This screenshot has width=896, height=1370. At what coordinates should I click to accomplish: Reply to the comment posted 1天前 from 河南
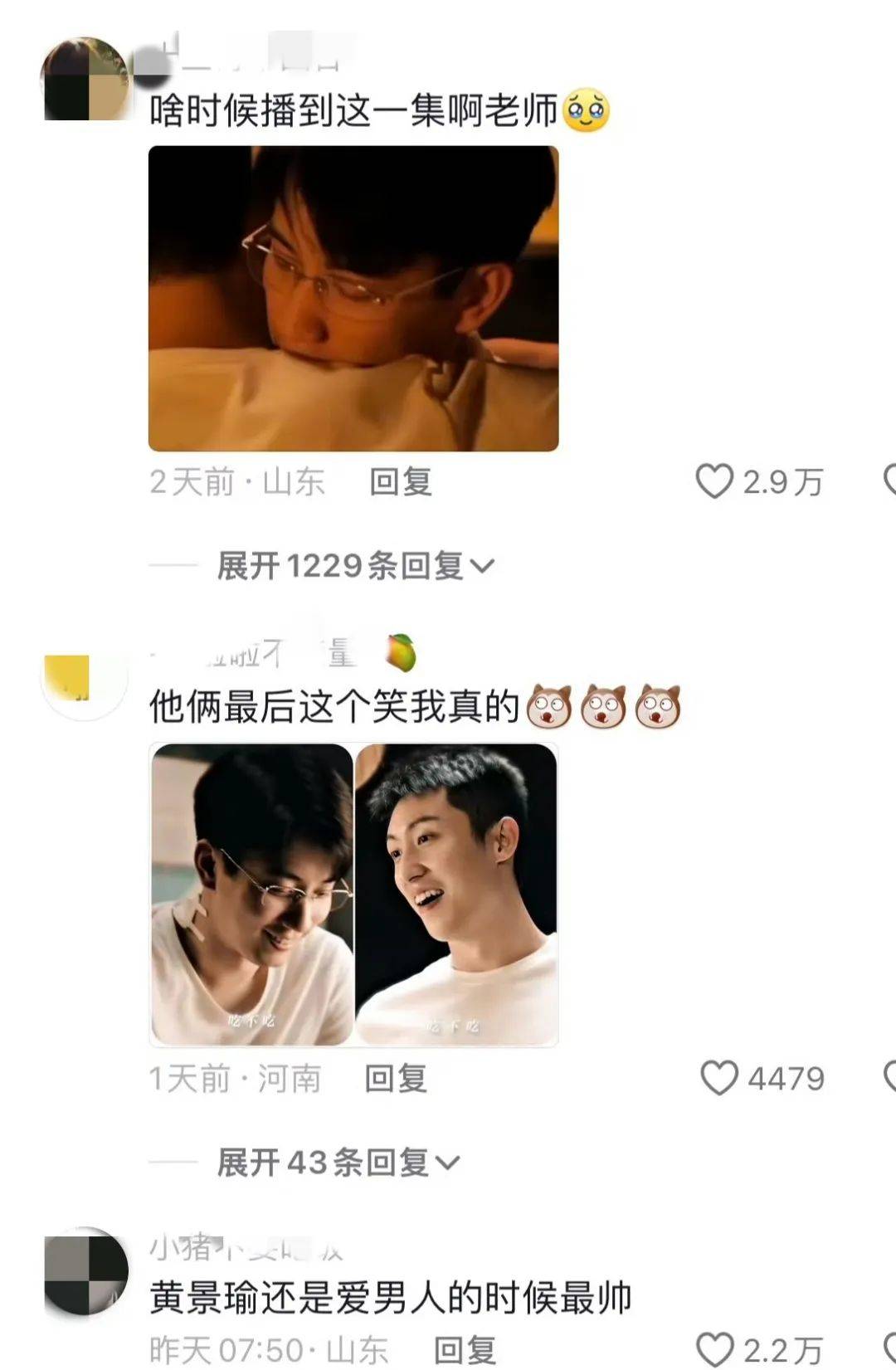click(396, 1078)
